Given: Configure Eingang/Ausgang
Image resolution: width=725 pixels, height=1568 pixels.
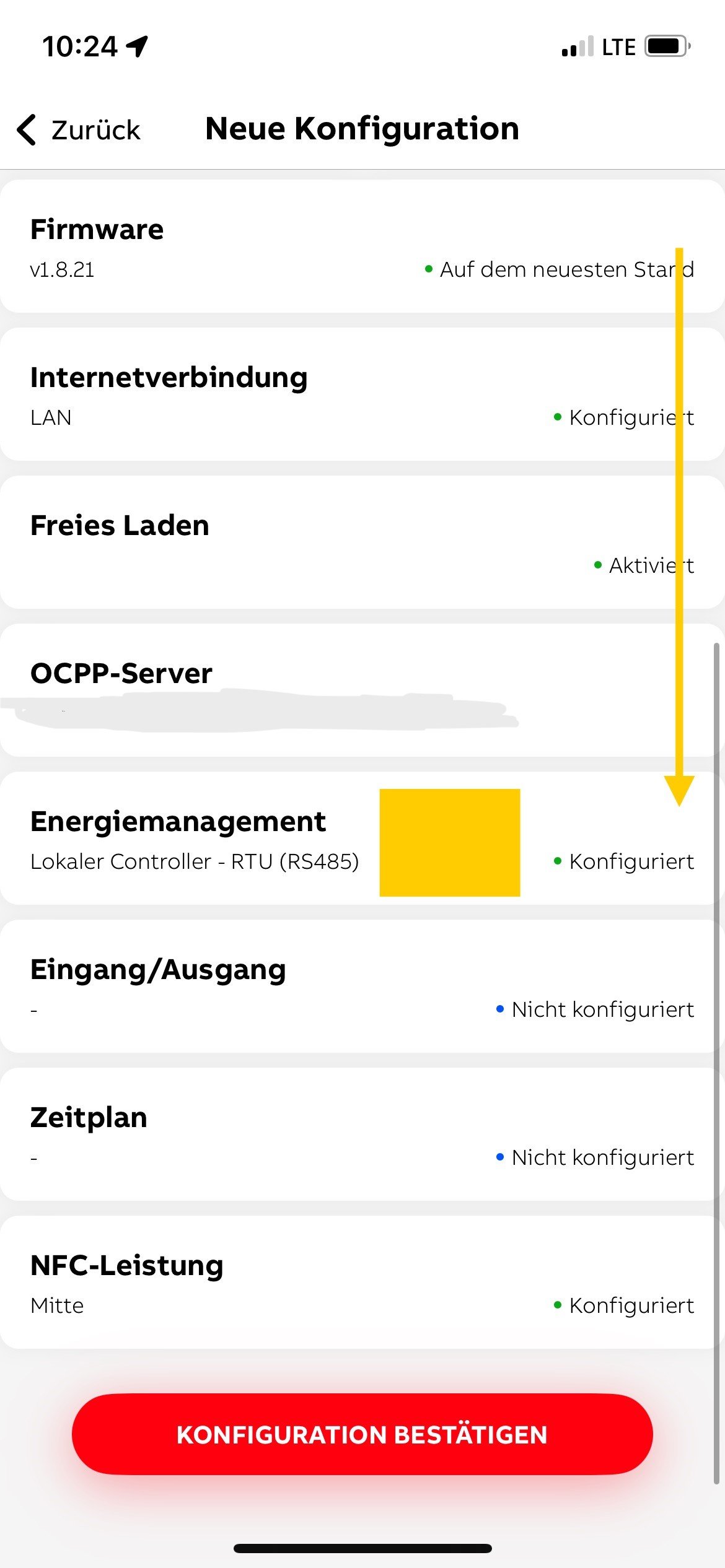Looking at the screenshot, I should (x=362, y=986).
